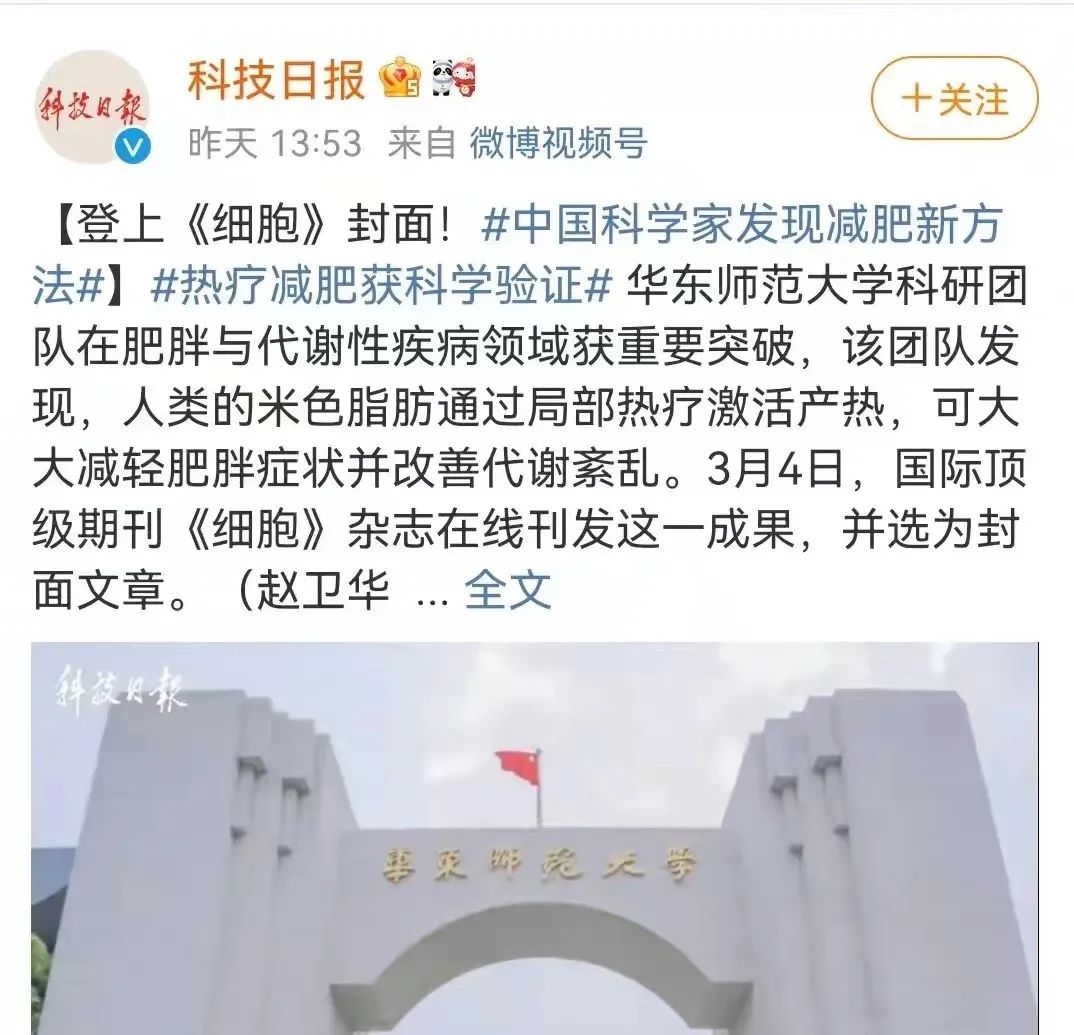This screenshot has width=1074, height=1035.
Task: Follow 科技日报 with the 关注 button
Action: 954,100
